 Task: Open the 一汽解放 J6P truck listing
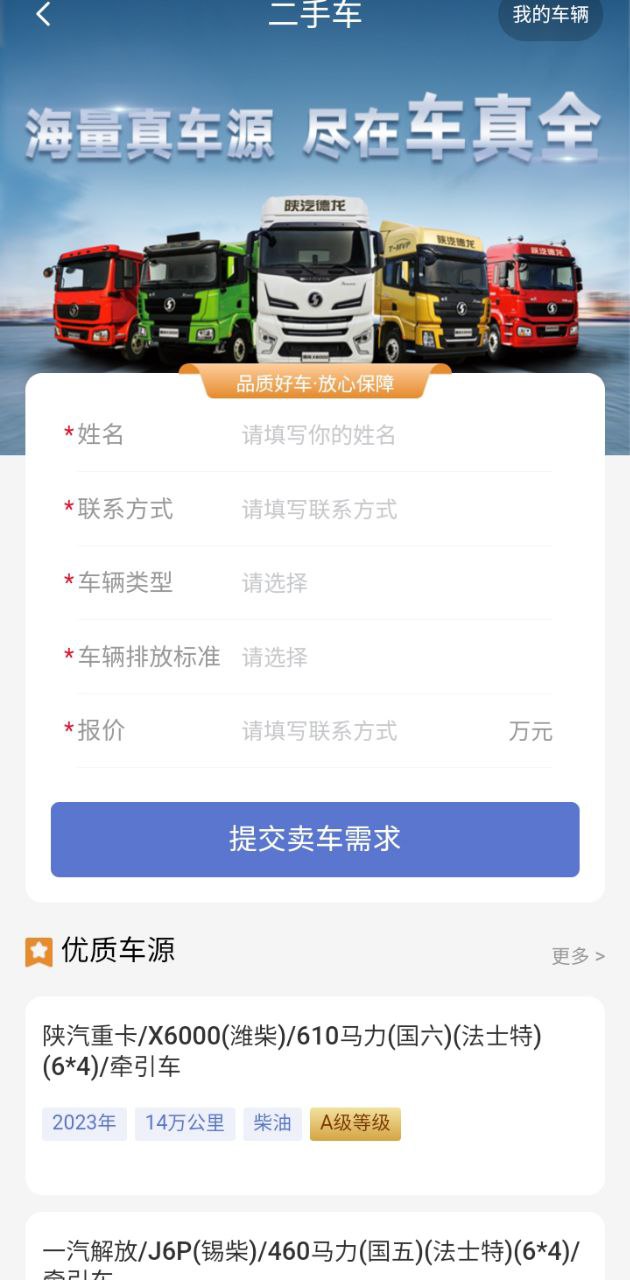(x=315, y=1255)
